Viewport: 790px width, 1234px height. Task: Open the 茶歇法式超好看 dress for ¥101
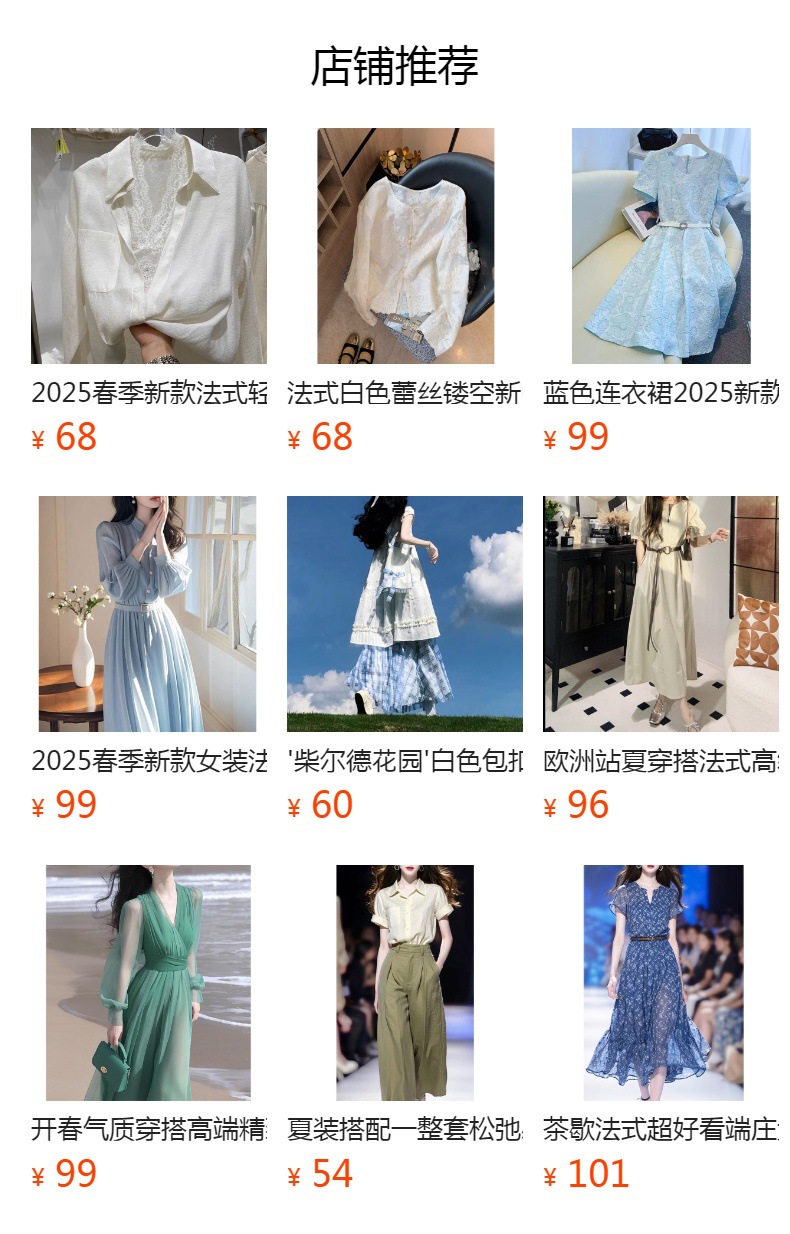click(661, 982)
